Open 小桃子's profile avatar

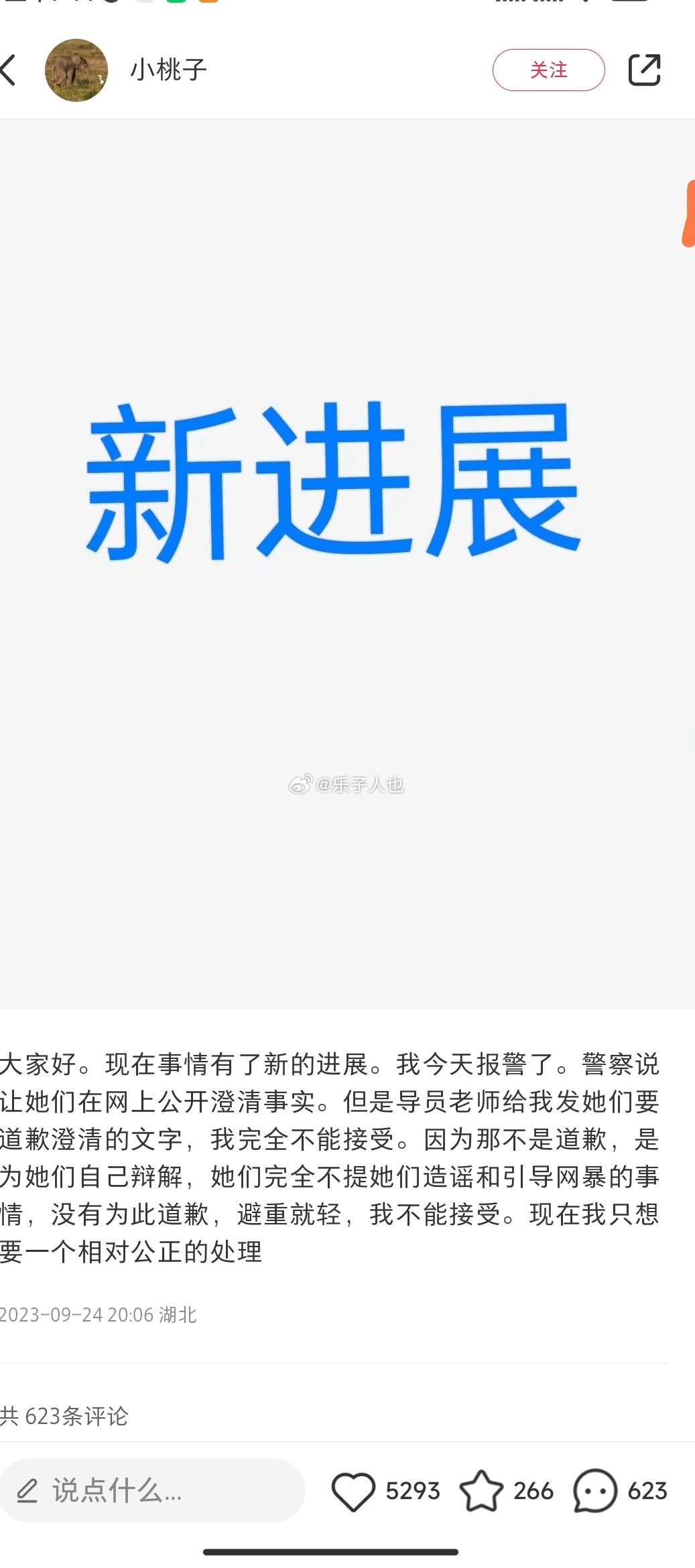click(76, 70)
